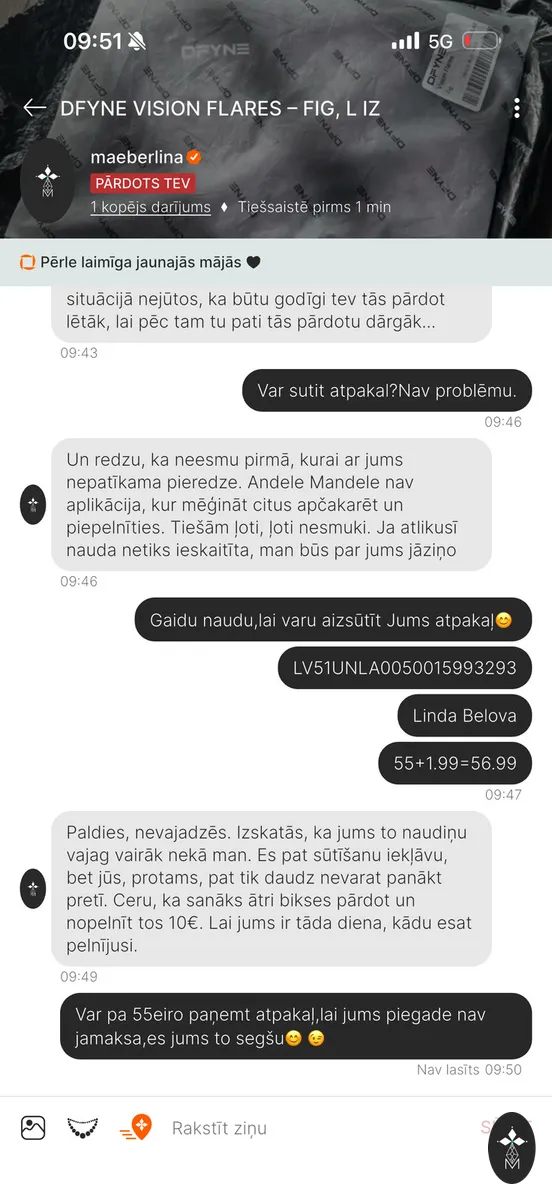Image resolution: width=552 pixels, height=1200 pixels.
Task: Open the delivery location icon
Action: tap(136, 1128)
